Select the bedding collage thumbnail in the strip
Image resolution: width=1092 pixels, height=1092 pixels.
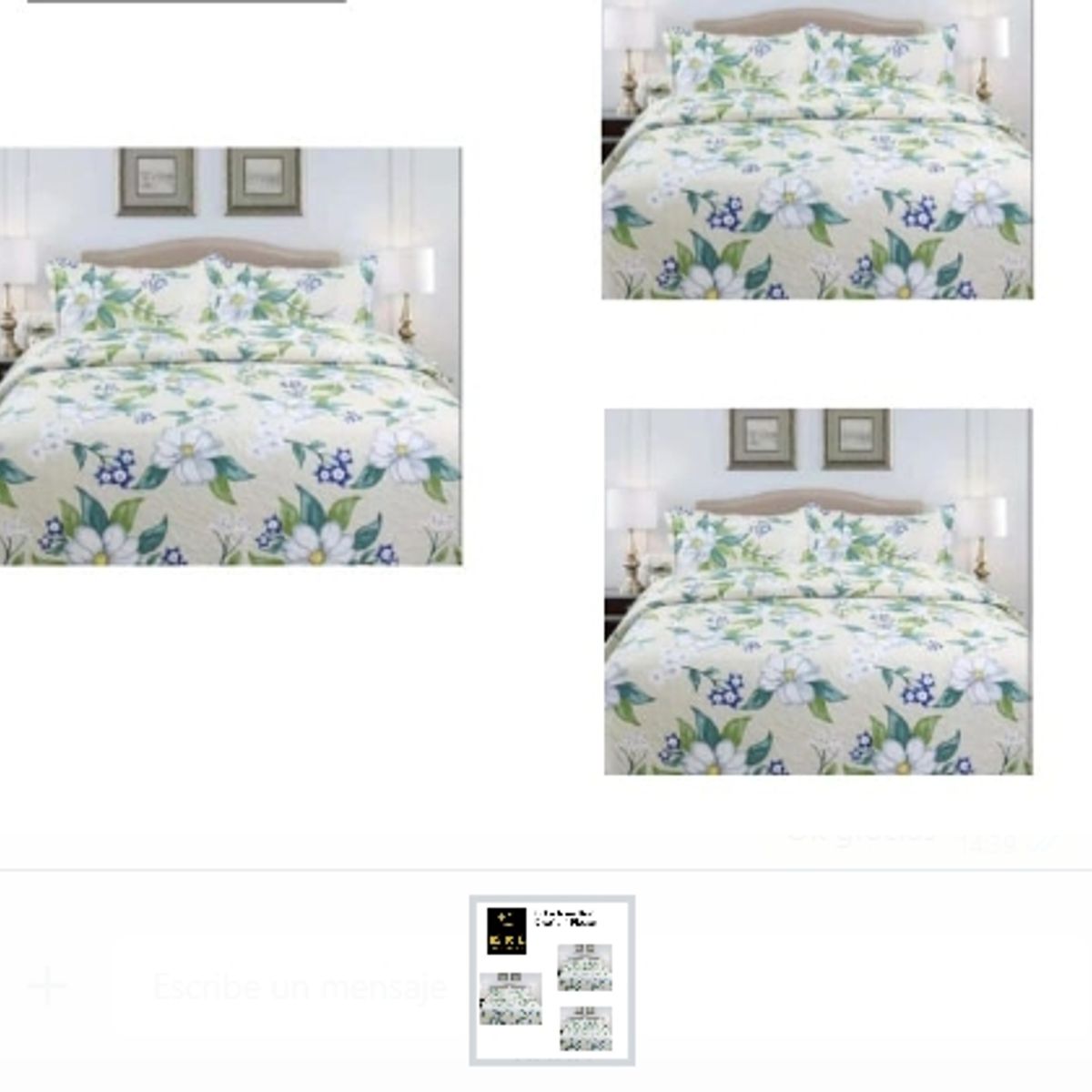pyautogui.click(x=551, y=980)
